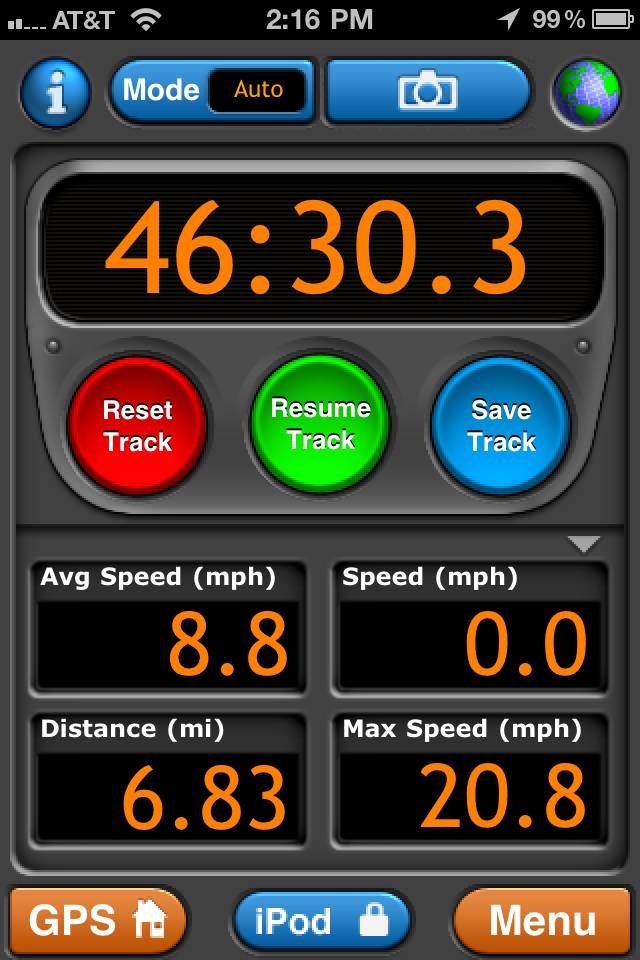Save the current track

(x=501, y=426)
